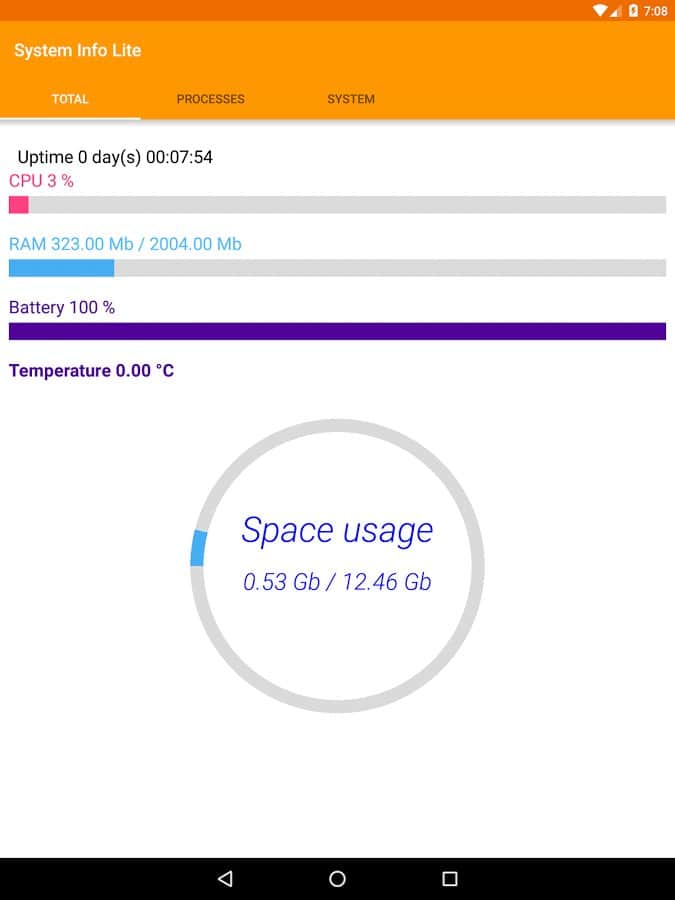
Task: Switch to the Processes tab
Action: (x=210, y=99)
